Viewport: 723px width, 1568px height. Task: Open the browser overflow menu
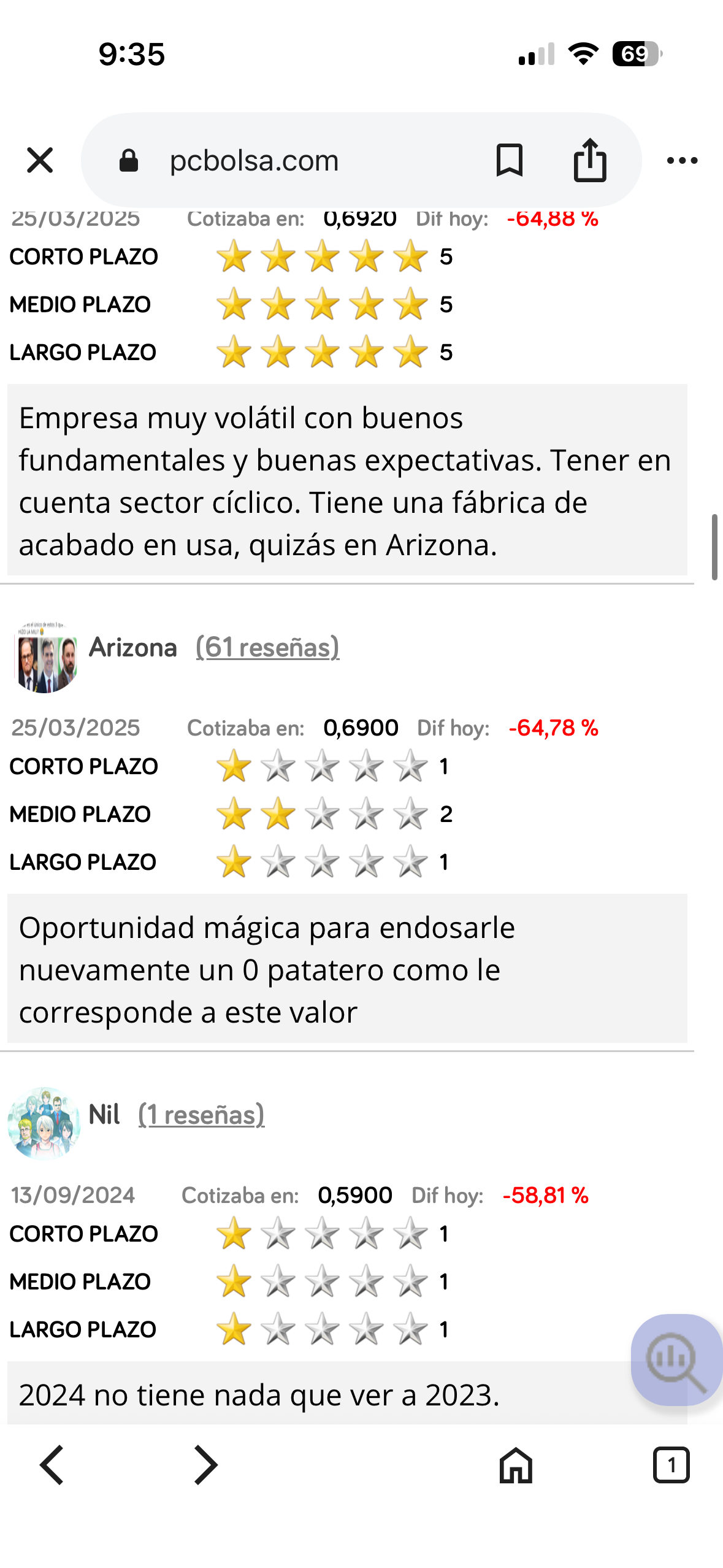[682, 161]
